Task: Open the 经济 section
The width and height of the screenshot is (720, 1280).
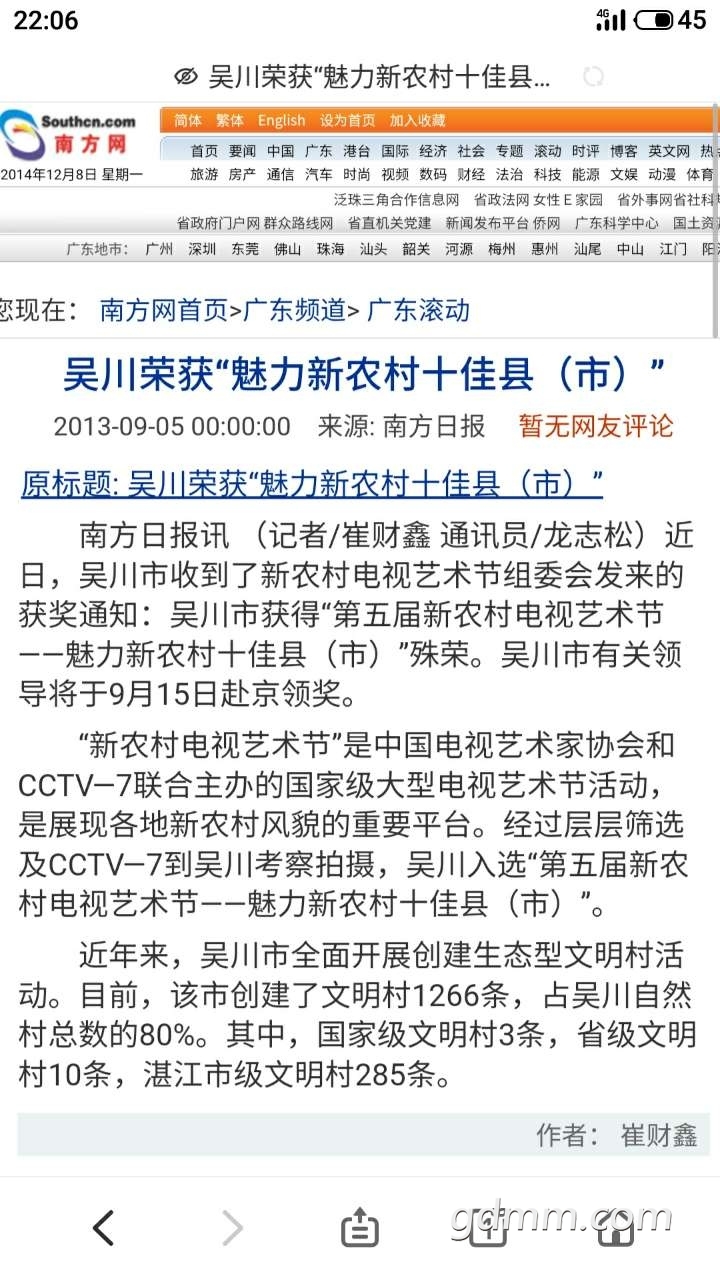Action: click(x=433, y=151)
